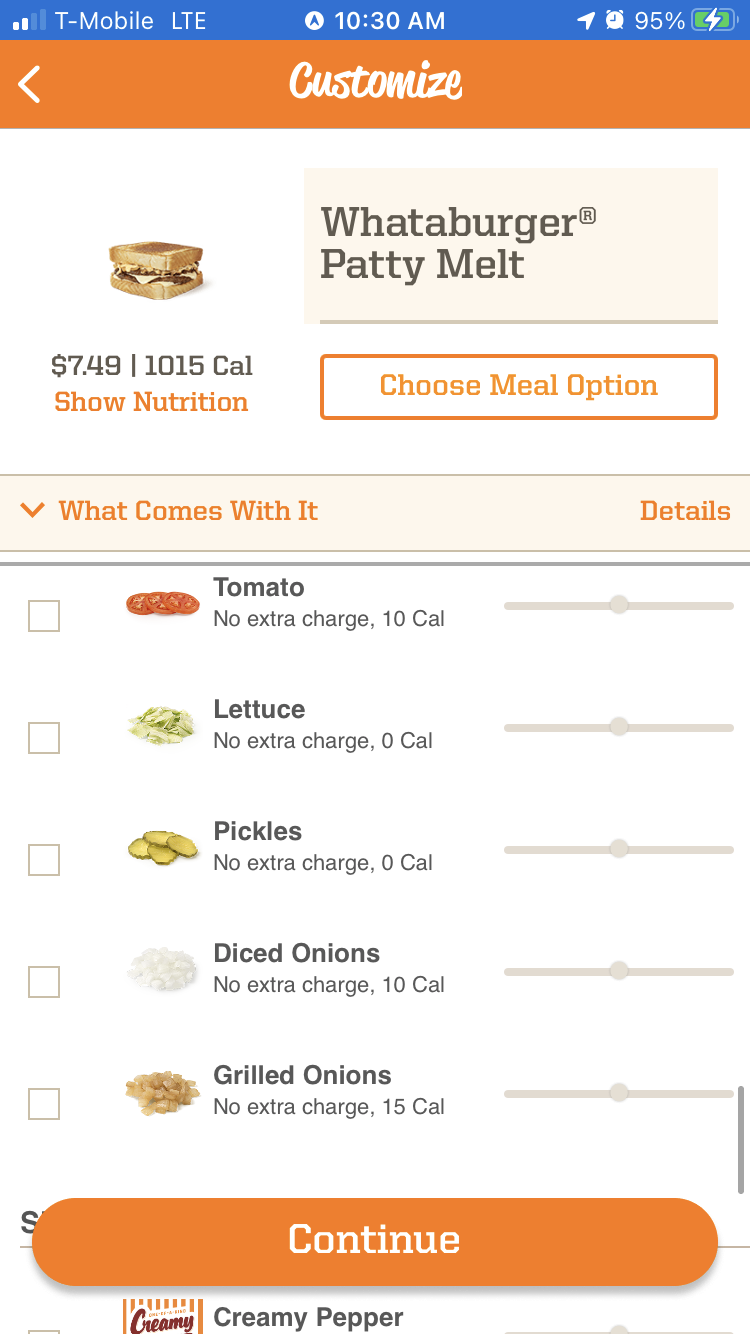Show Nutrition for the Patty Melt
The image size is (750, 1334).
pyautogui.click(x=151, y=402)
